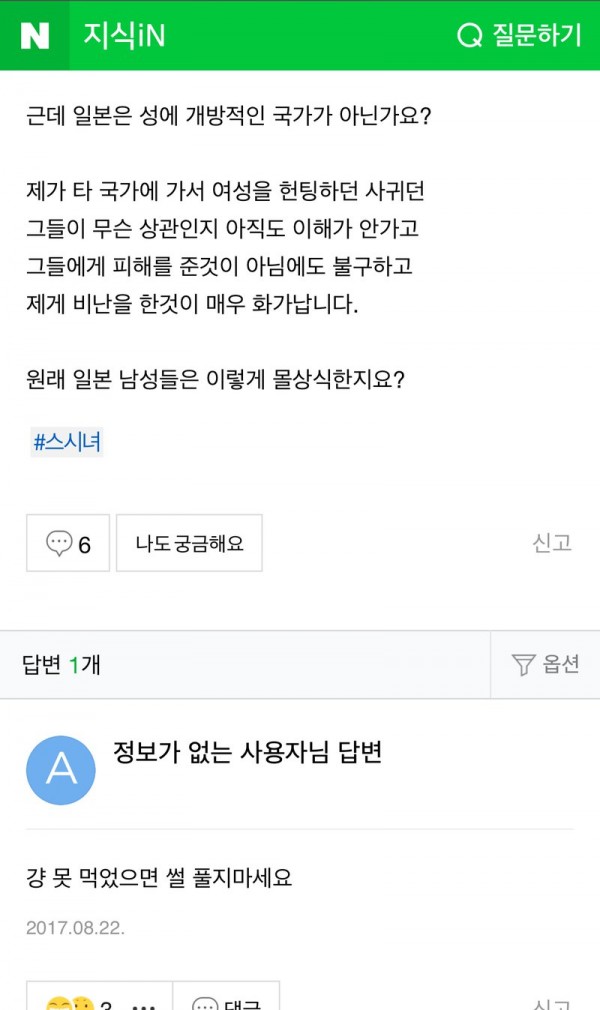Report the question with 신고
600x1010 pixels.
(x=552, y=543)
